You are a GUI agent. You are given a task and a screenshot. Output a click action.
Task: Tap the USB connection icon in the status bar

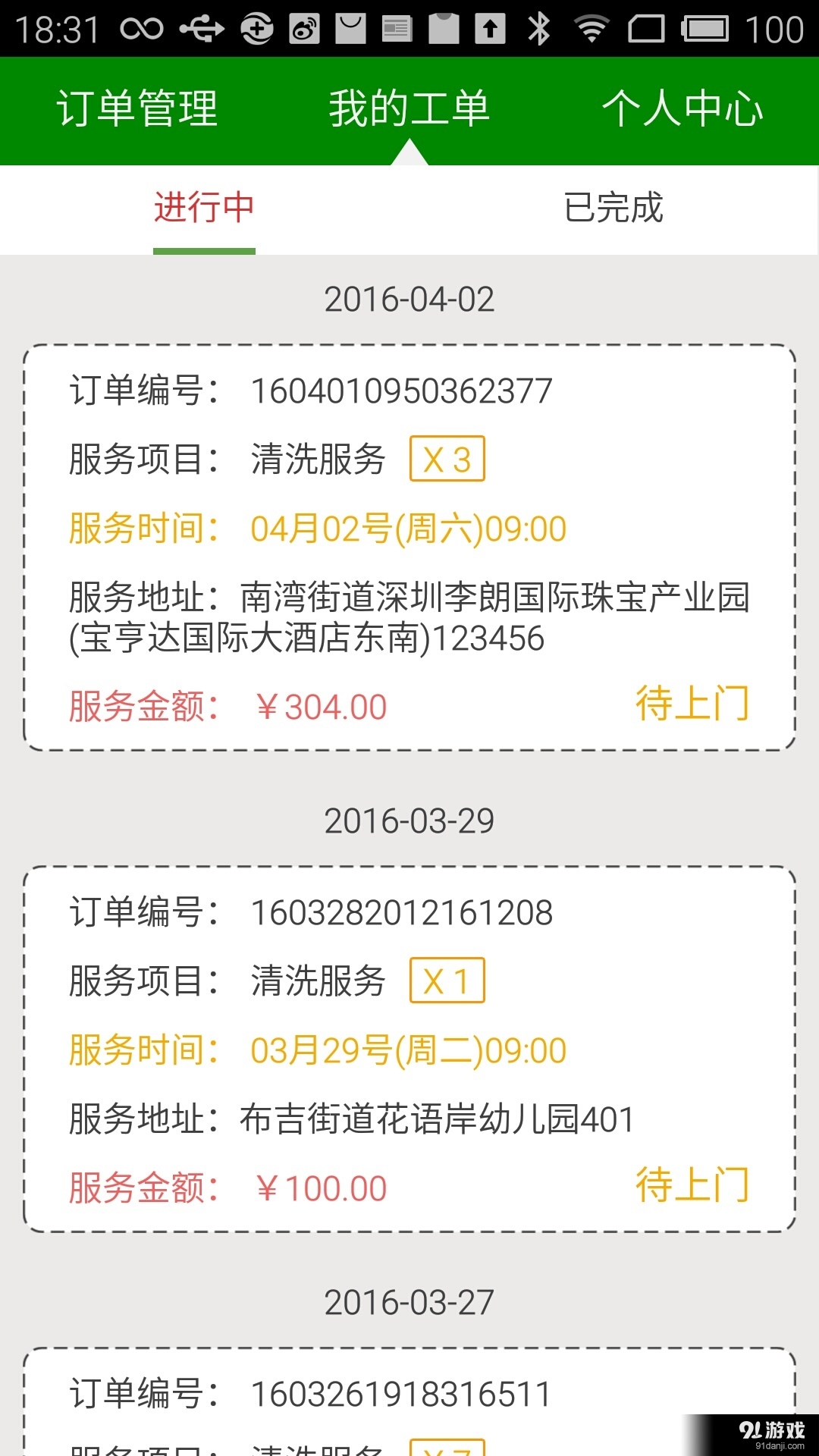[x=201, y=27]
